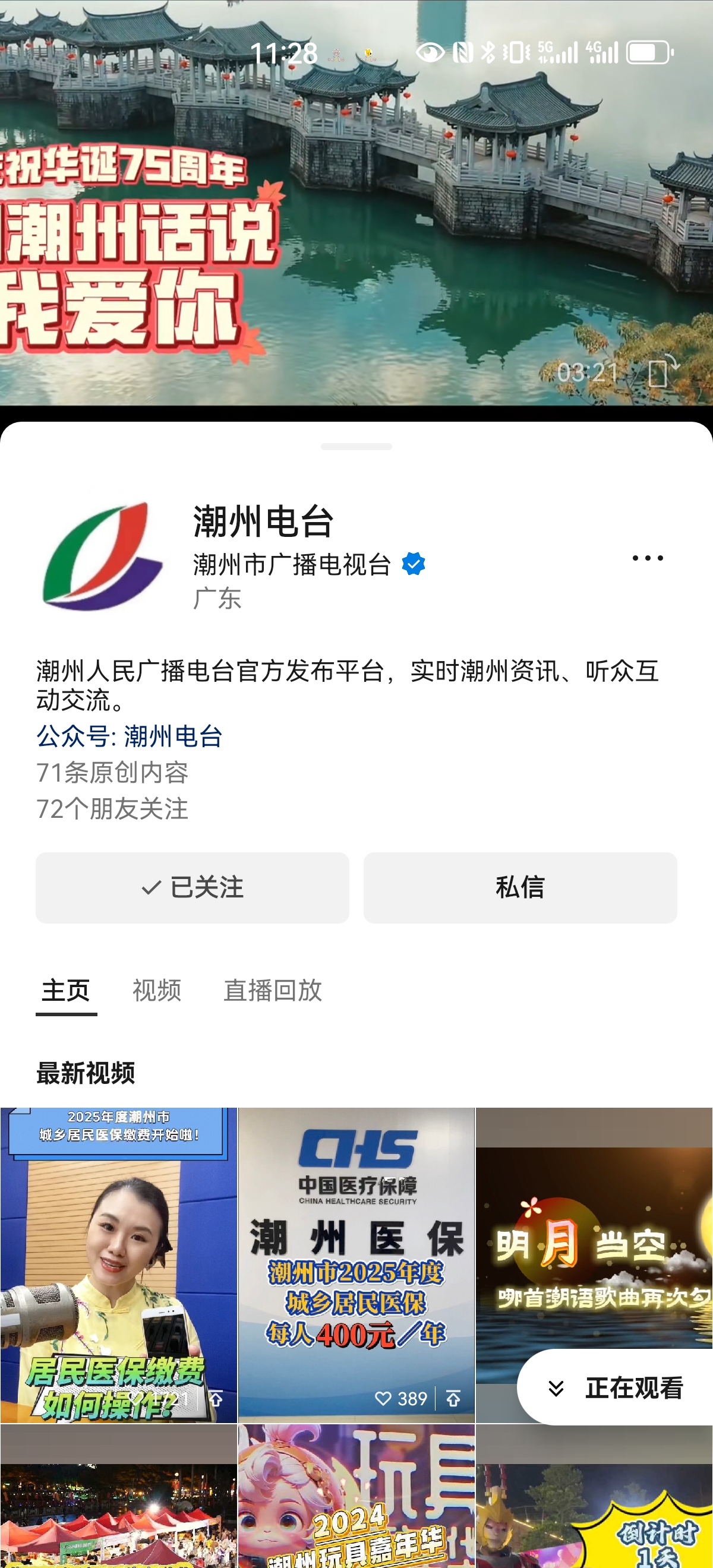The image size is (713, 1568).
Task: Open the three-dot more options menu
Action: pyautogui.click(x=647, y=558)
